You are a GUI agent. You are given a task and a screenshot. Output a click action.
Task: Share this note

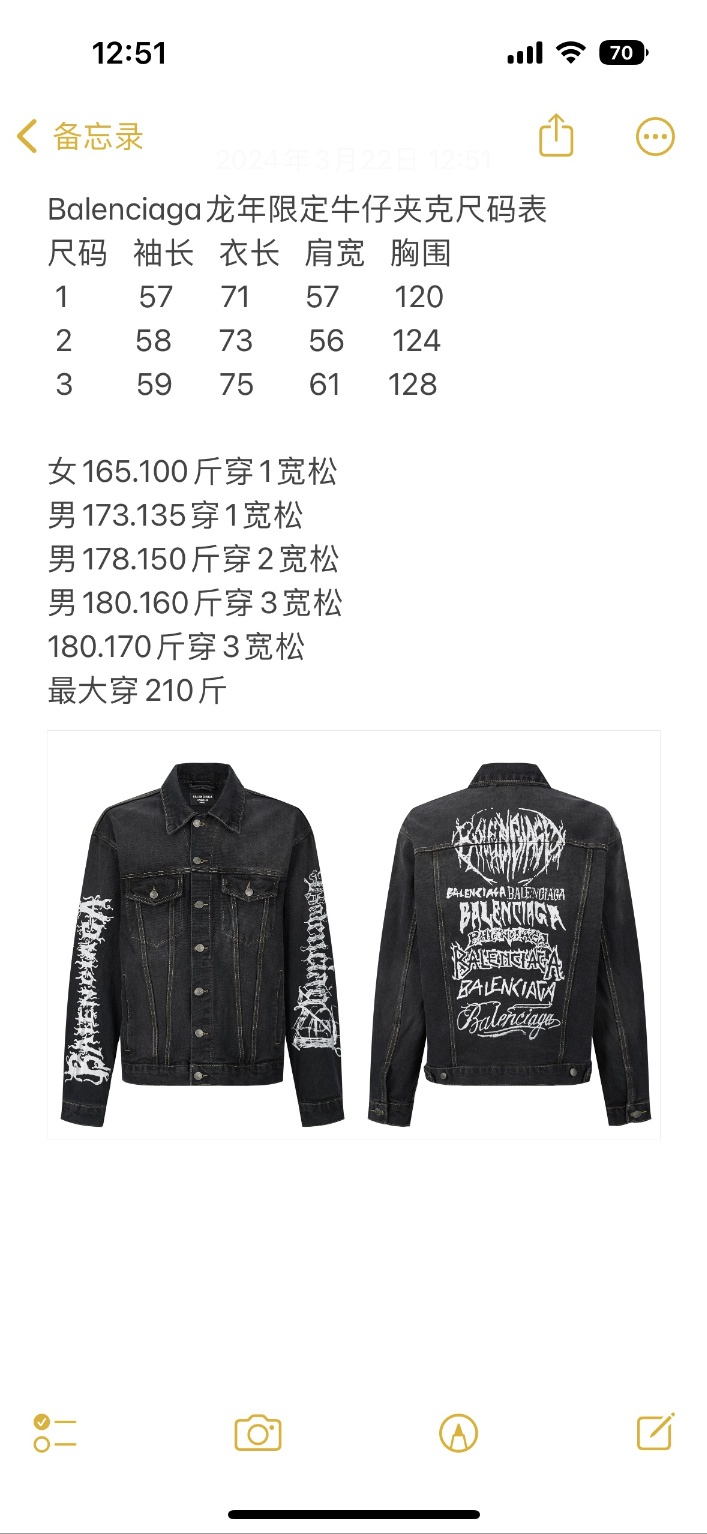[x=556, y=135]
